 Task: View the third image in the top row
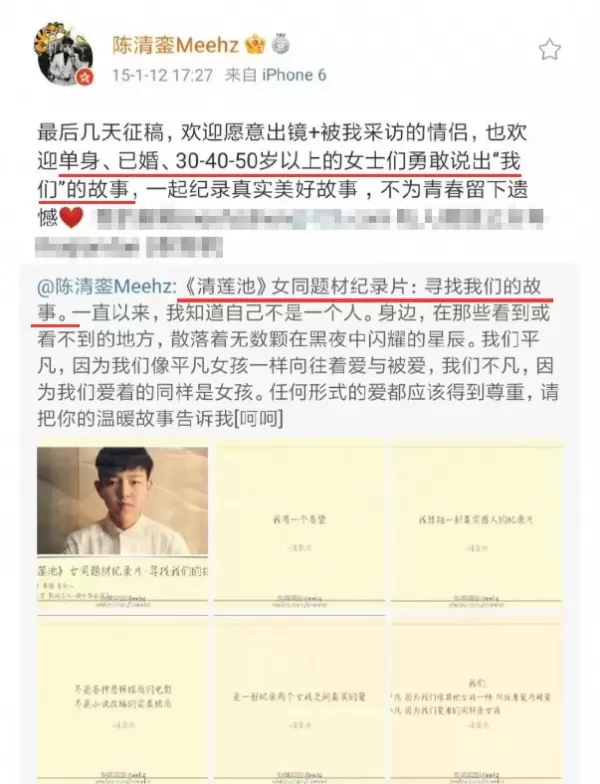click(x=476, y=527)
